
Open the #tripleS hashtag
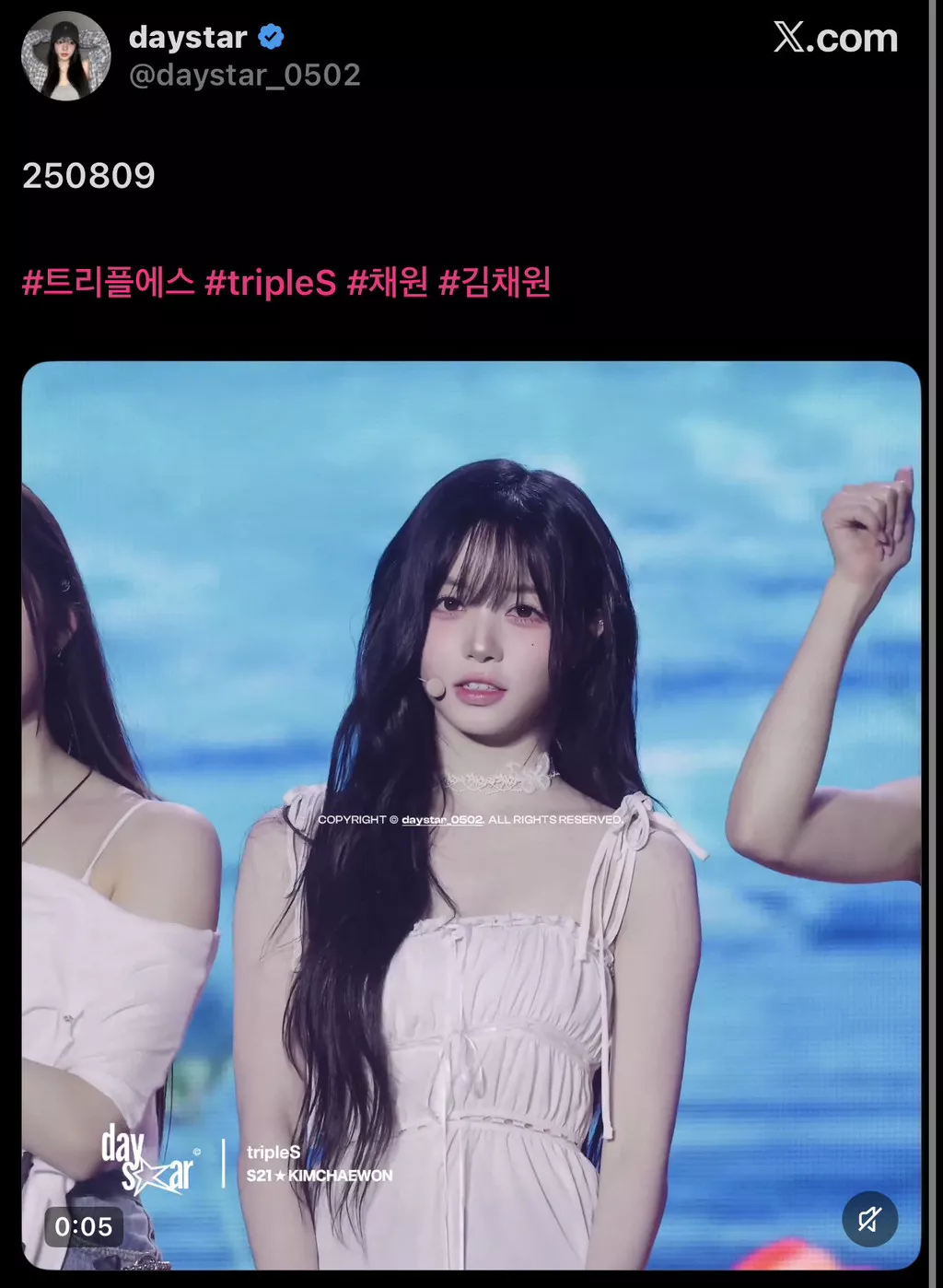(271, 282)
